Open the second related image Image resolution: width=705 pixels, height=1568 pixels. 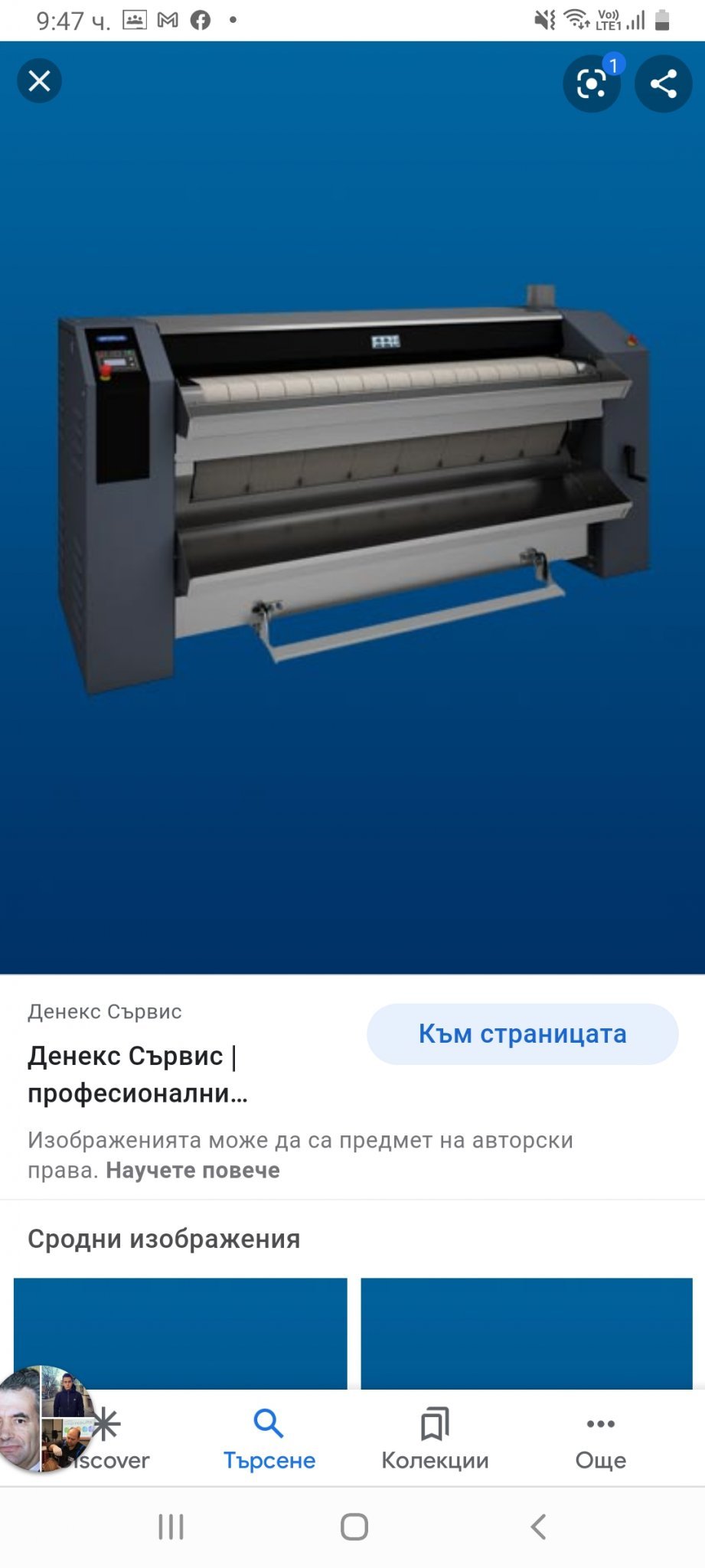[527, 1333]
